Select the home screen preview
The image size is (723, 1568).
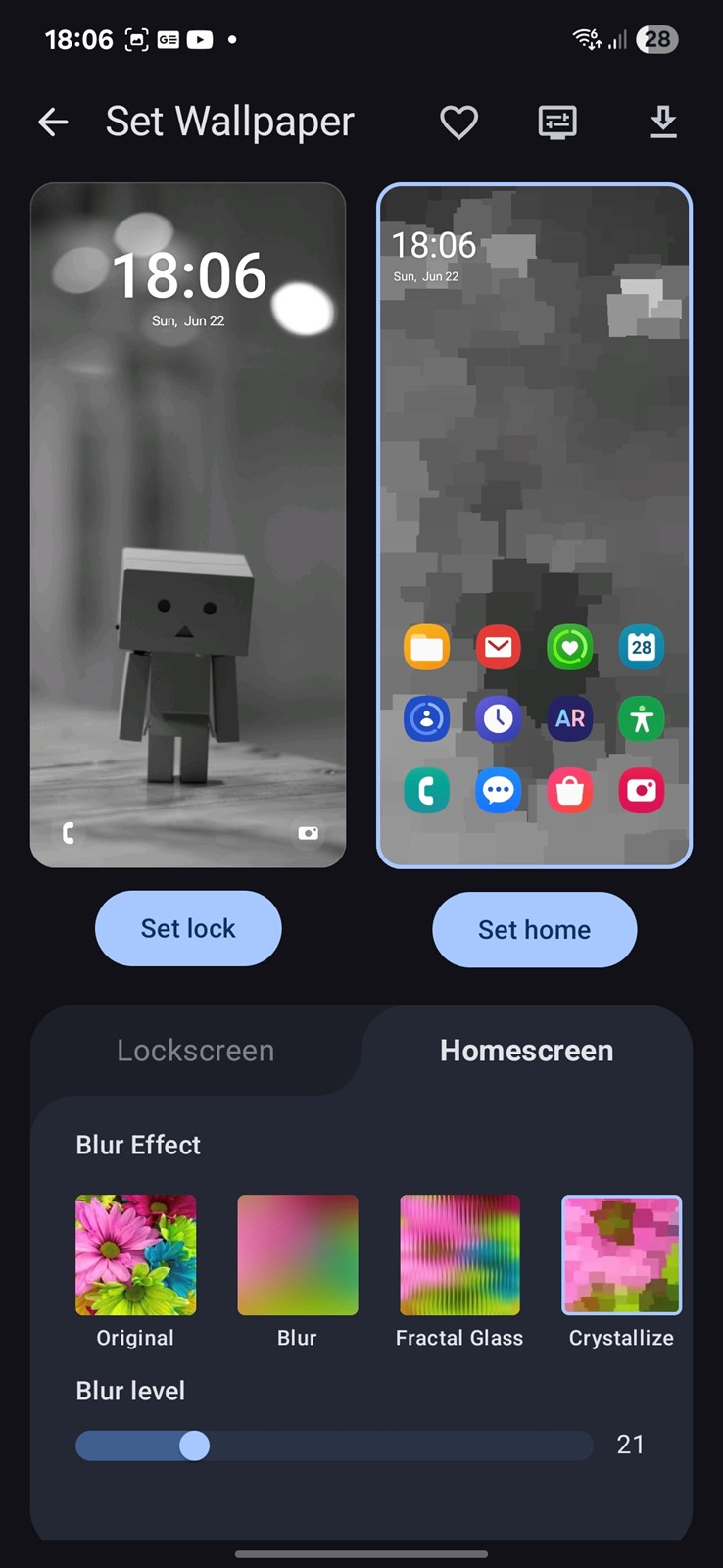click(x=535, y=525)
